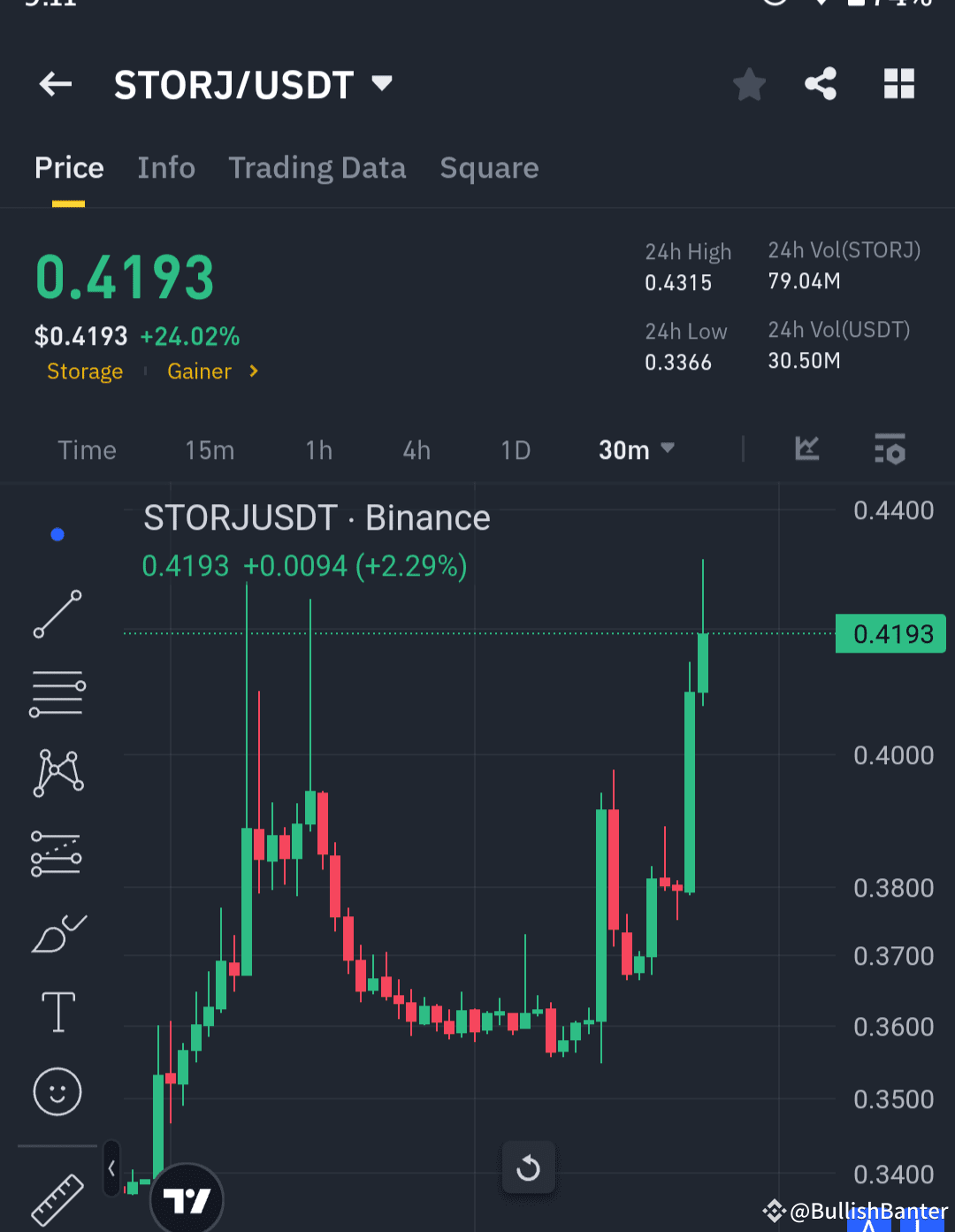
Task: Collapse the drawing toolbar with the chevron
Action: (x=111, y=1166)
